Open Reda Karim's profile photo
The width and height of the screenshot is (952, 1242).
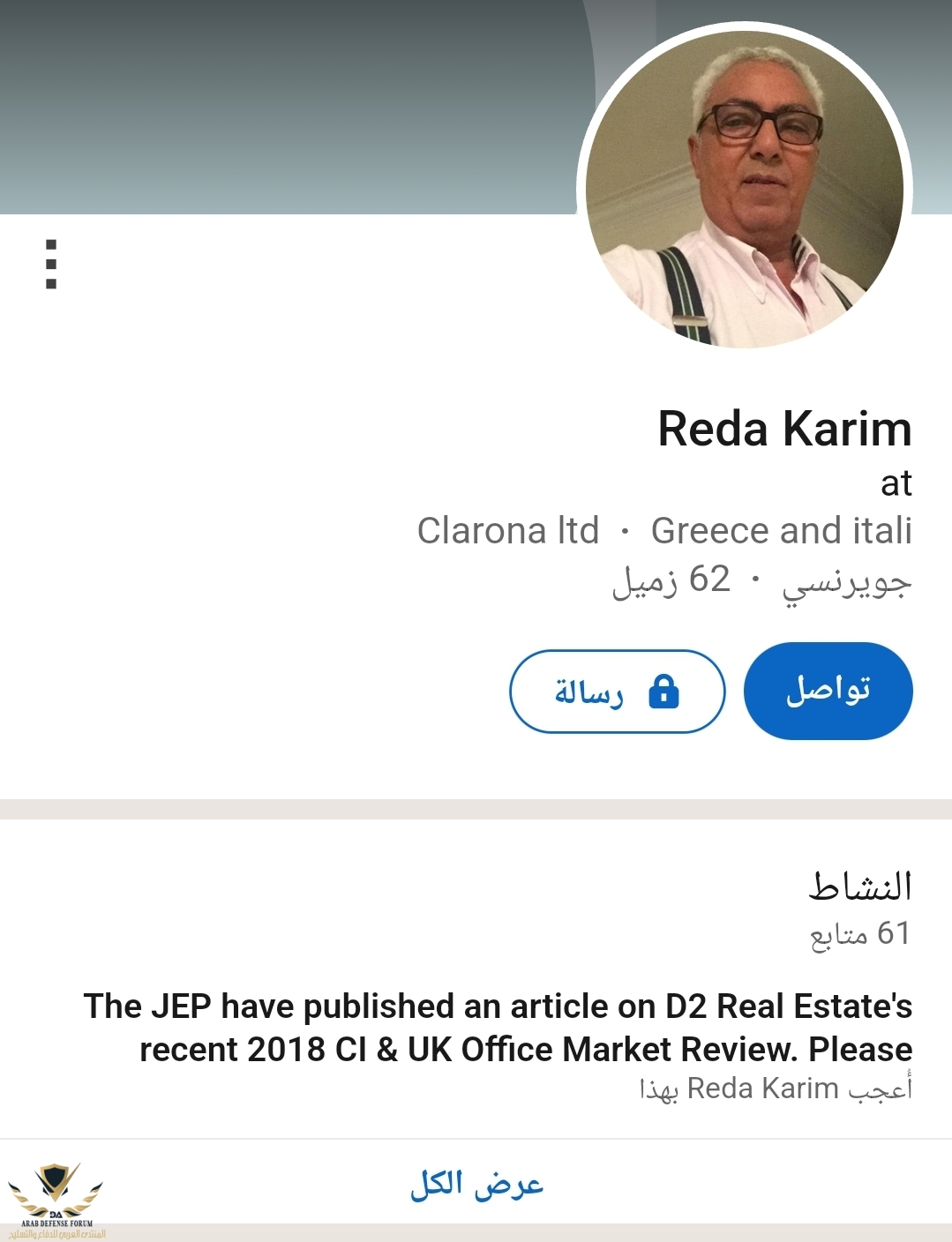point(744,189)
